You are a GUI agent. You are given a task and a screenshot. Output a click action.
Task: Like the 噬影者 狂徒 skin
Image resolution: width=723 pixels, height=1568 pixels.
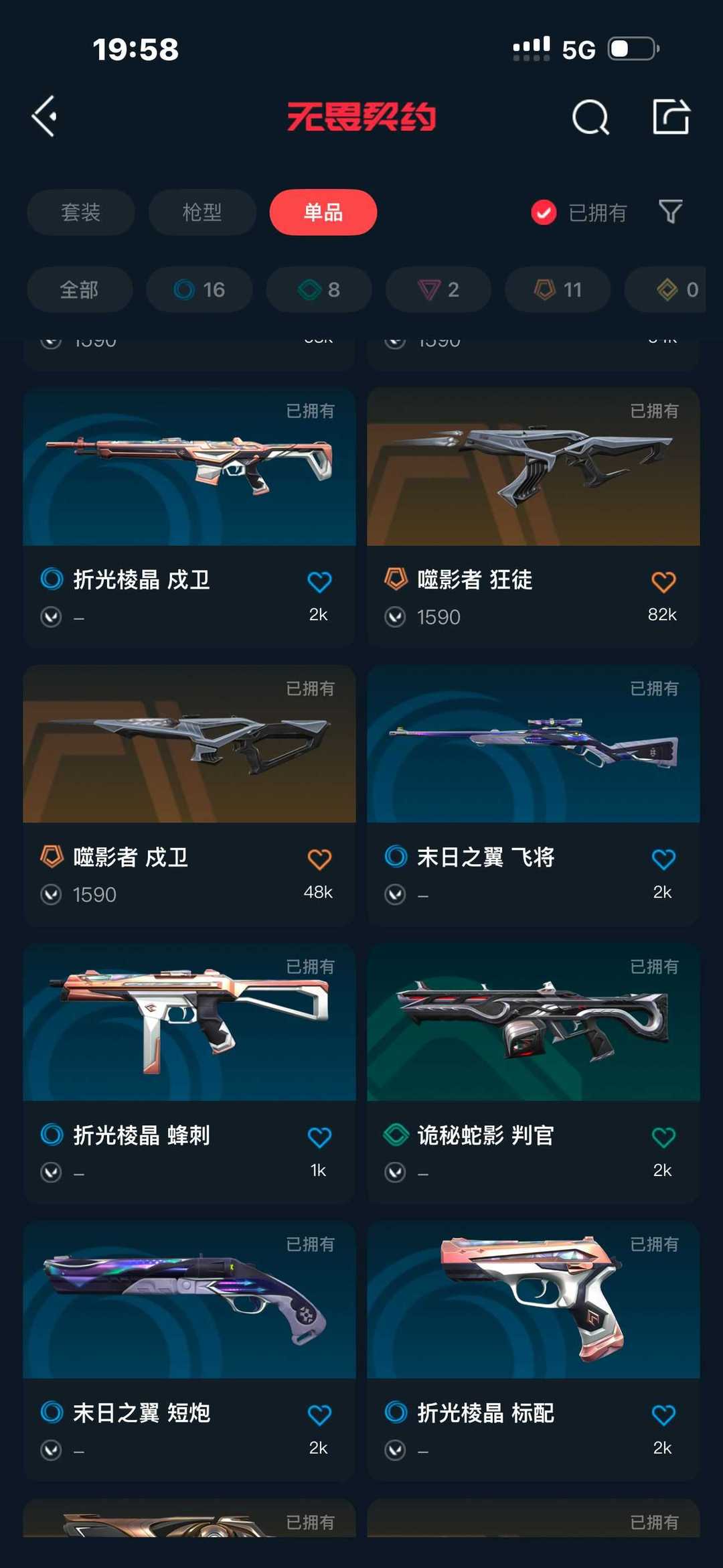(663, 581)
